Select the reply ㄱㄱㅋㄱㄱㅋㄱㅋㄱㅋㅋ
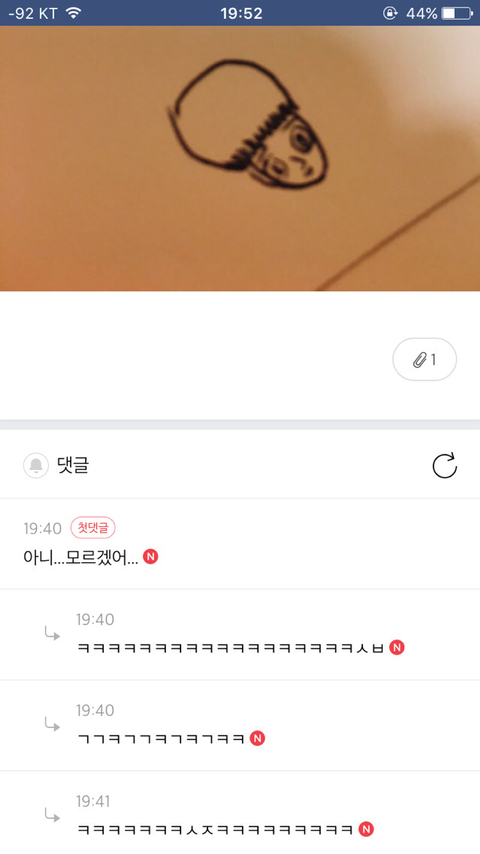 [x=240, y=725]
